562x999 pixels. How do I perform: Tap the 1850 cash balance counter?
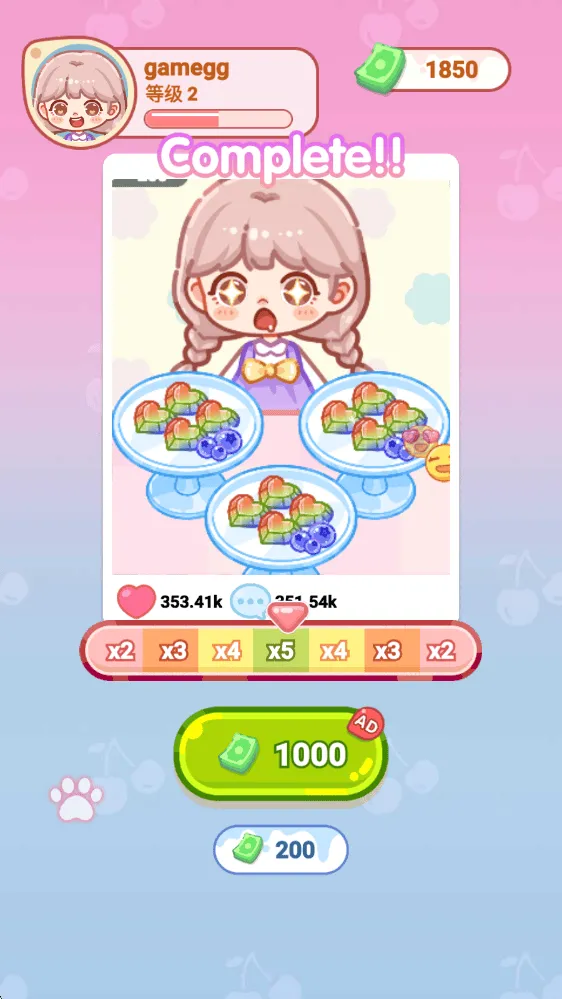433,69
